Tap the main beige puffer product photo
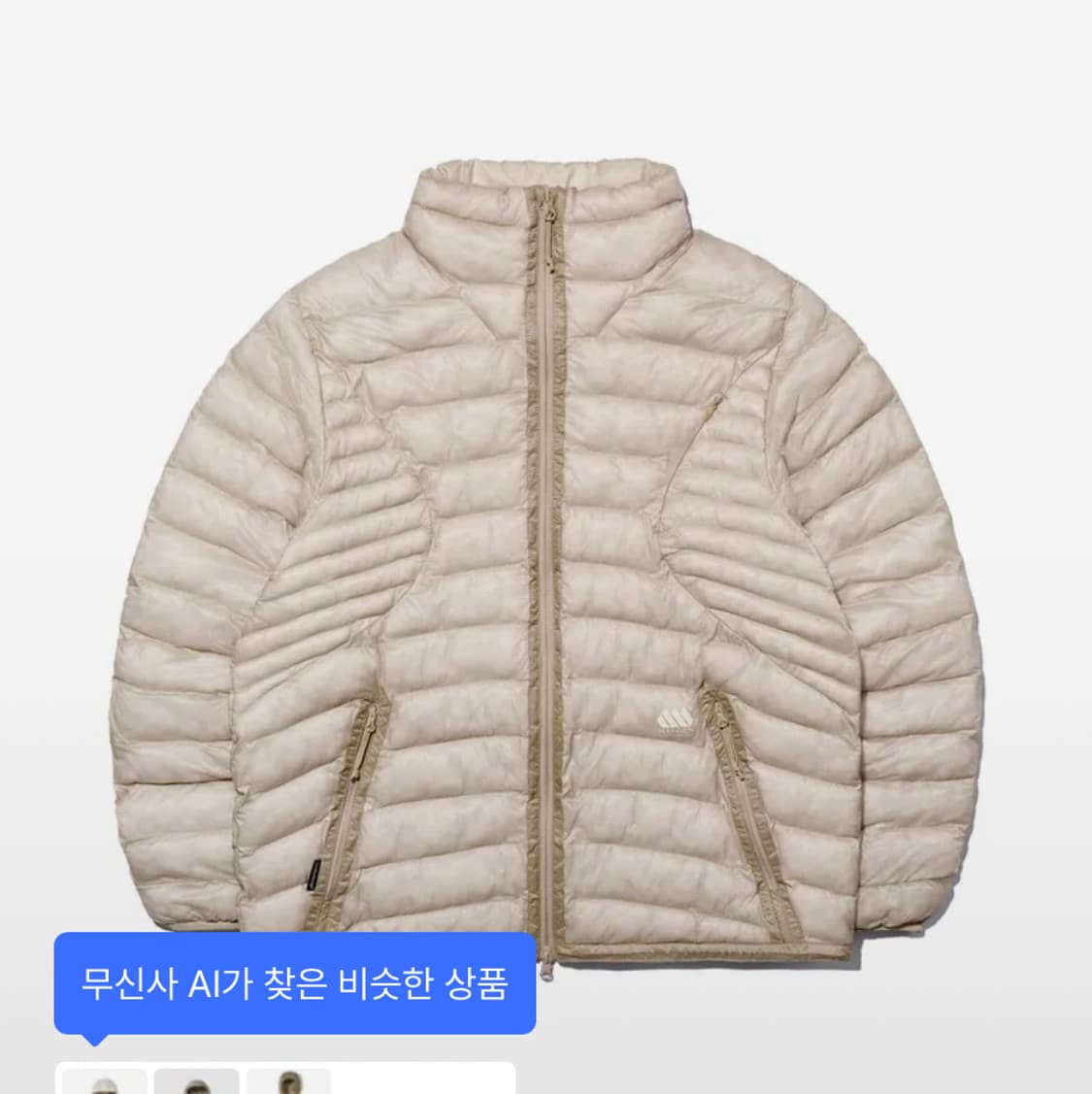 click(544, 534)
